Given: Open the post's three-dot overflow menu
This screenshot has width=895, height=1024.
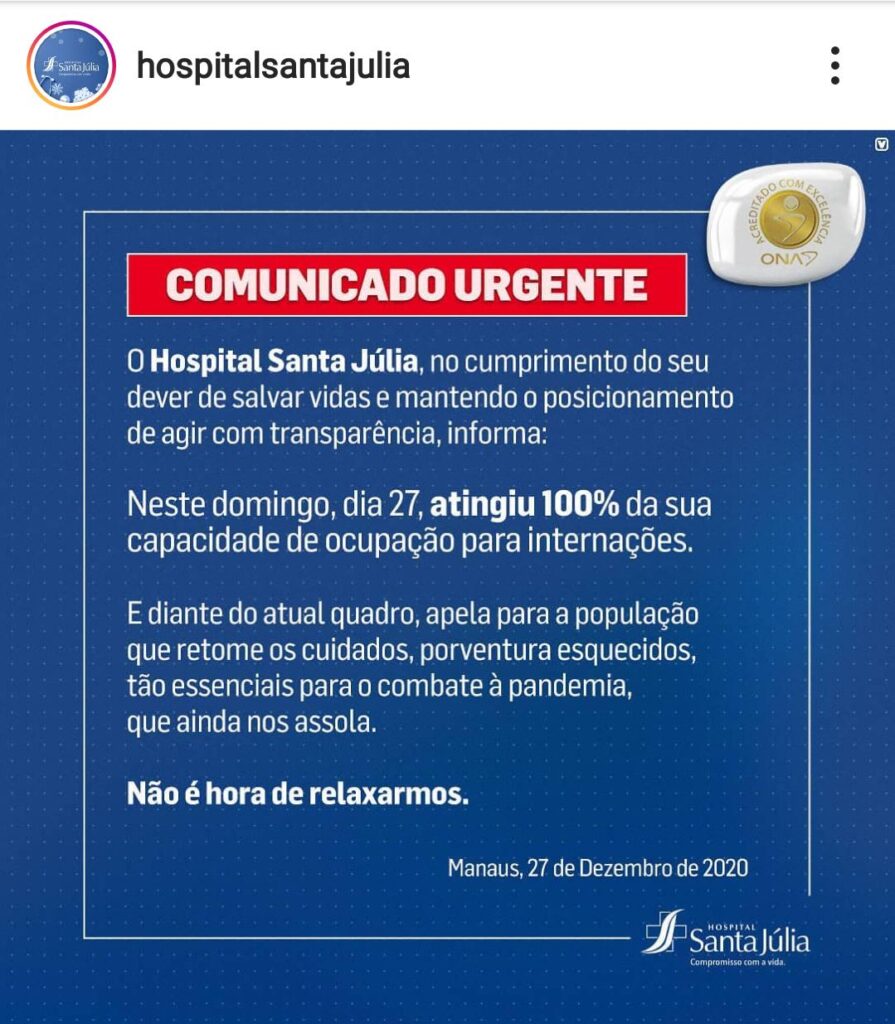Looking at the screenshot, I should (835, 66).
